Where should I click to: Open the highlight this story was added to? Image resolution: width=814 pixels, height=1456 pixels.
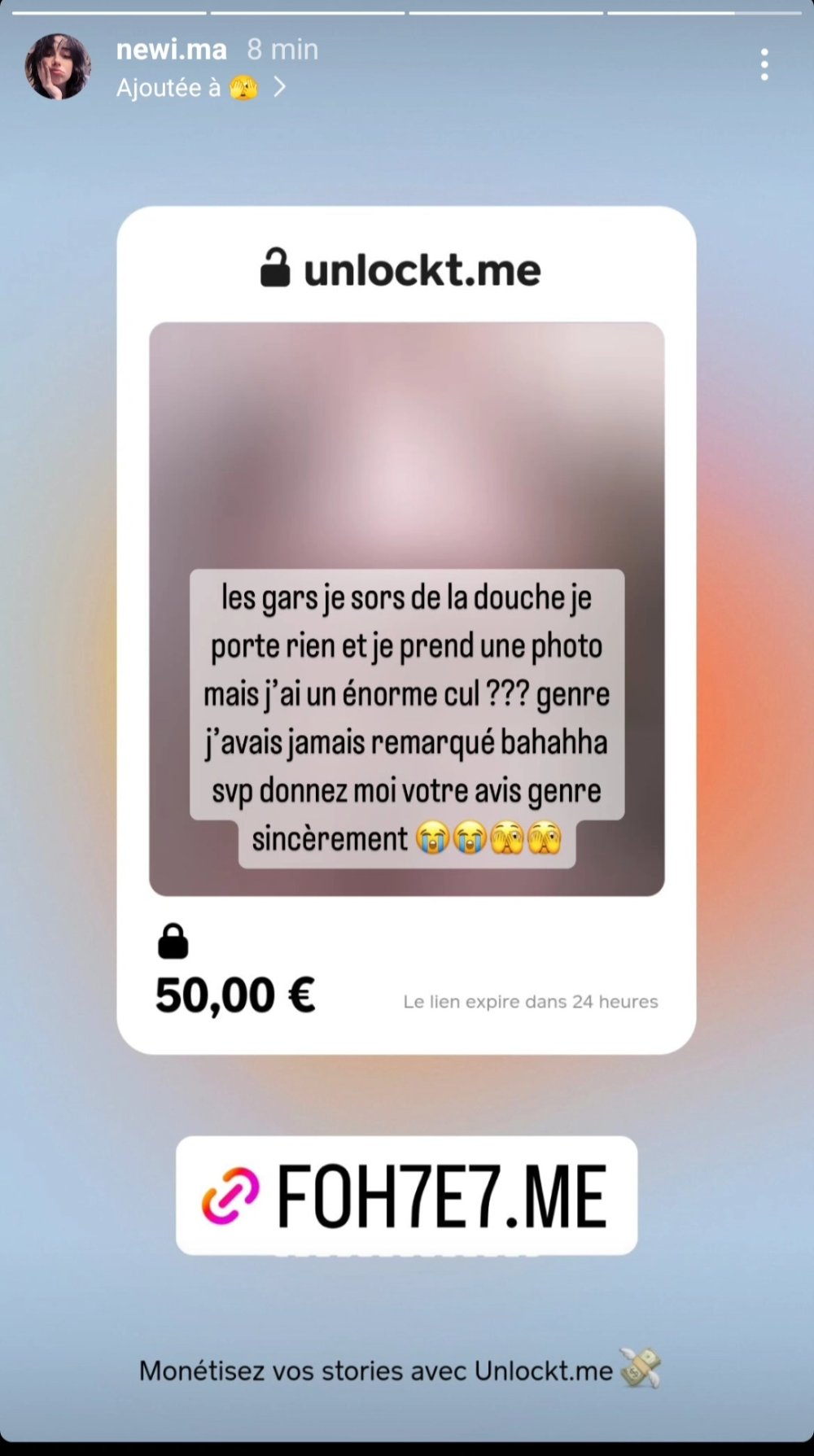200,88
